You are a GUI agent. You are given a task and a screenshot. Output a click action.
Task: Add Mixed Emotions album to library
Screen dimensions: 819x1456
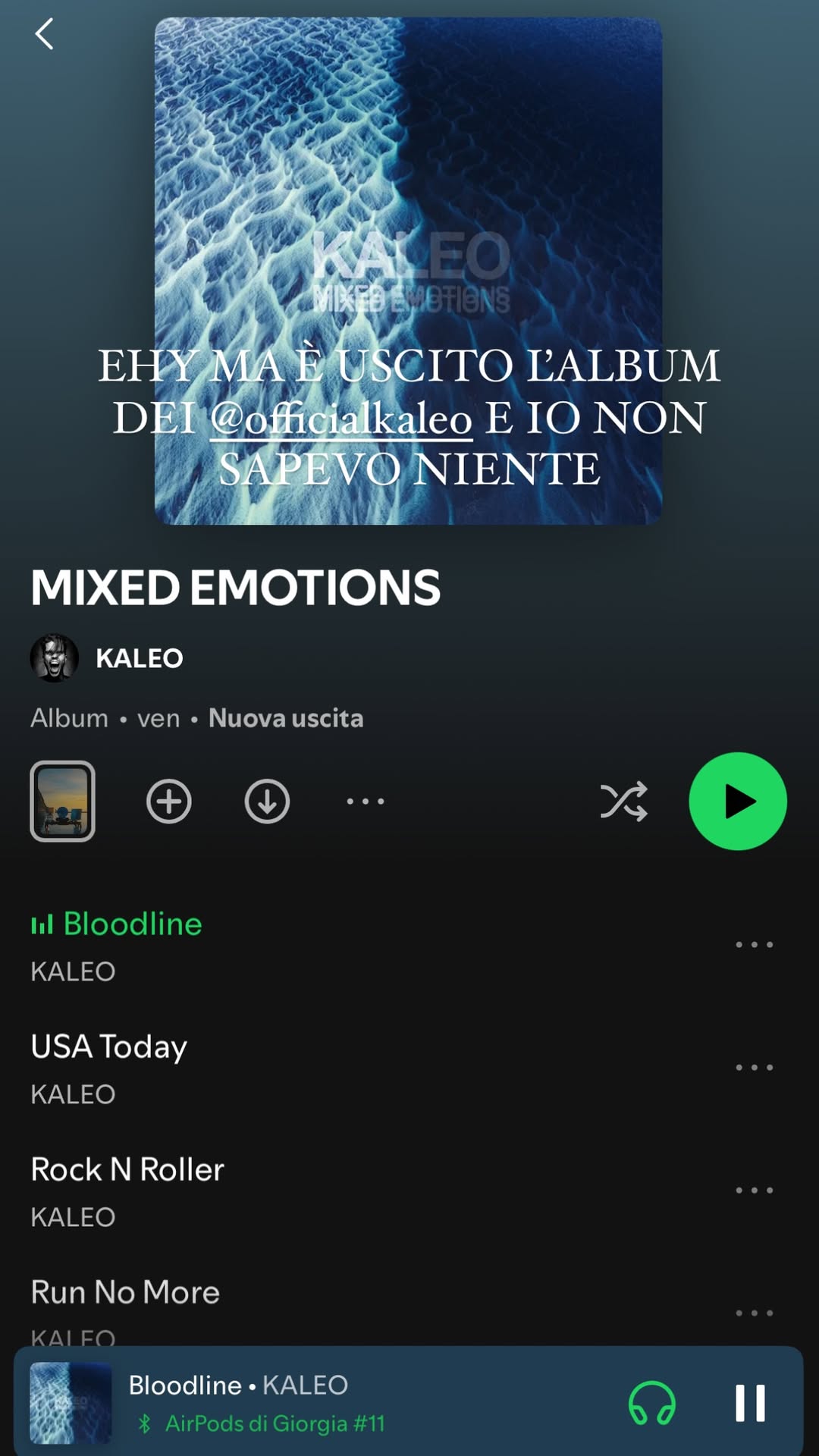click(168, 801)
